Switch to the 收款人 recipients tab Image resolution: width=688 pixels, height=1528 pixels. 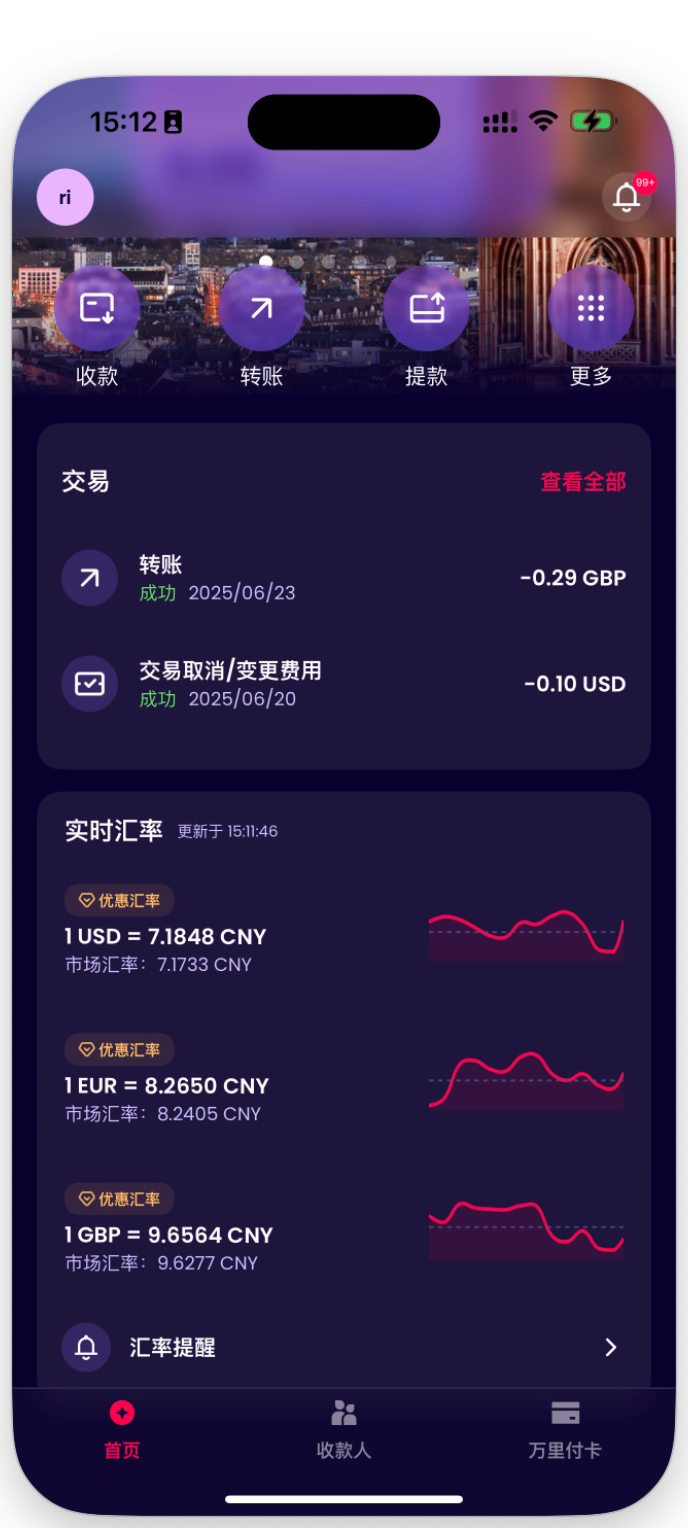pos(343,1430)
